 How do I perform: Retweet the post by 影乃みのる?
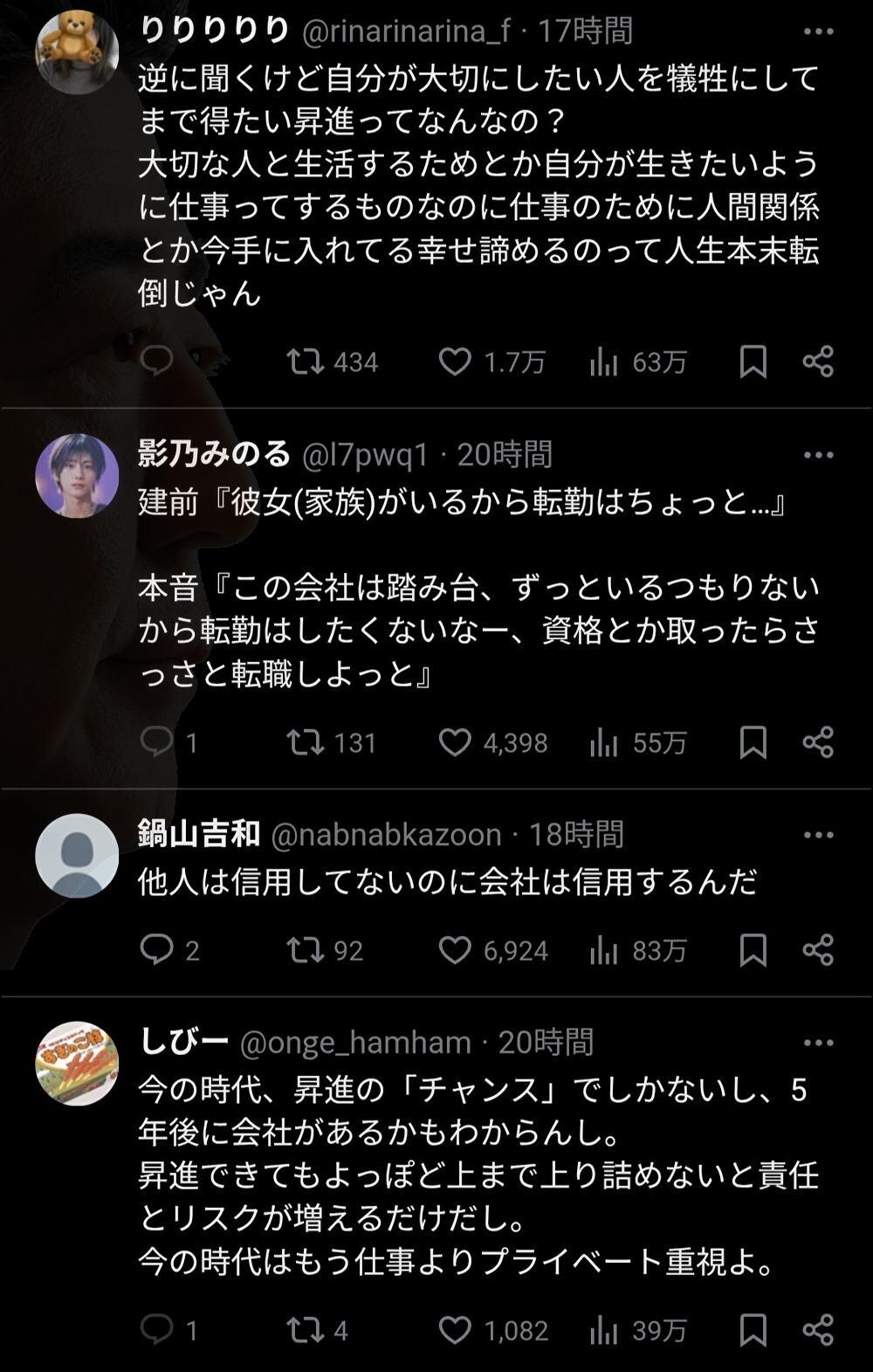point(306,742)
